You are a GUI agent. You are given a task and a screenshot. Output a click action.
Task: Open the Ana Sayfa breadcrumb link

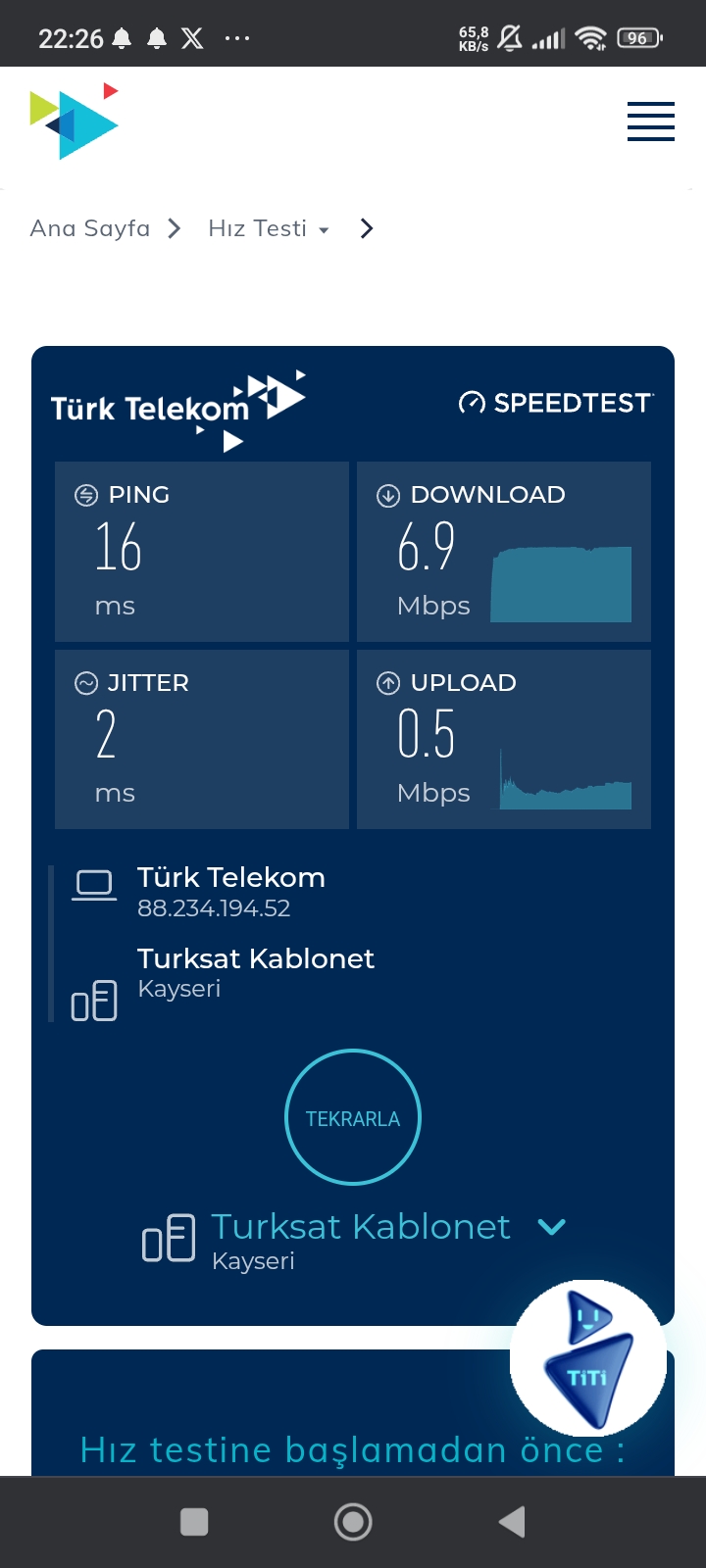90,228
